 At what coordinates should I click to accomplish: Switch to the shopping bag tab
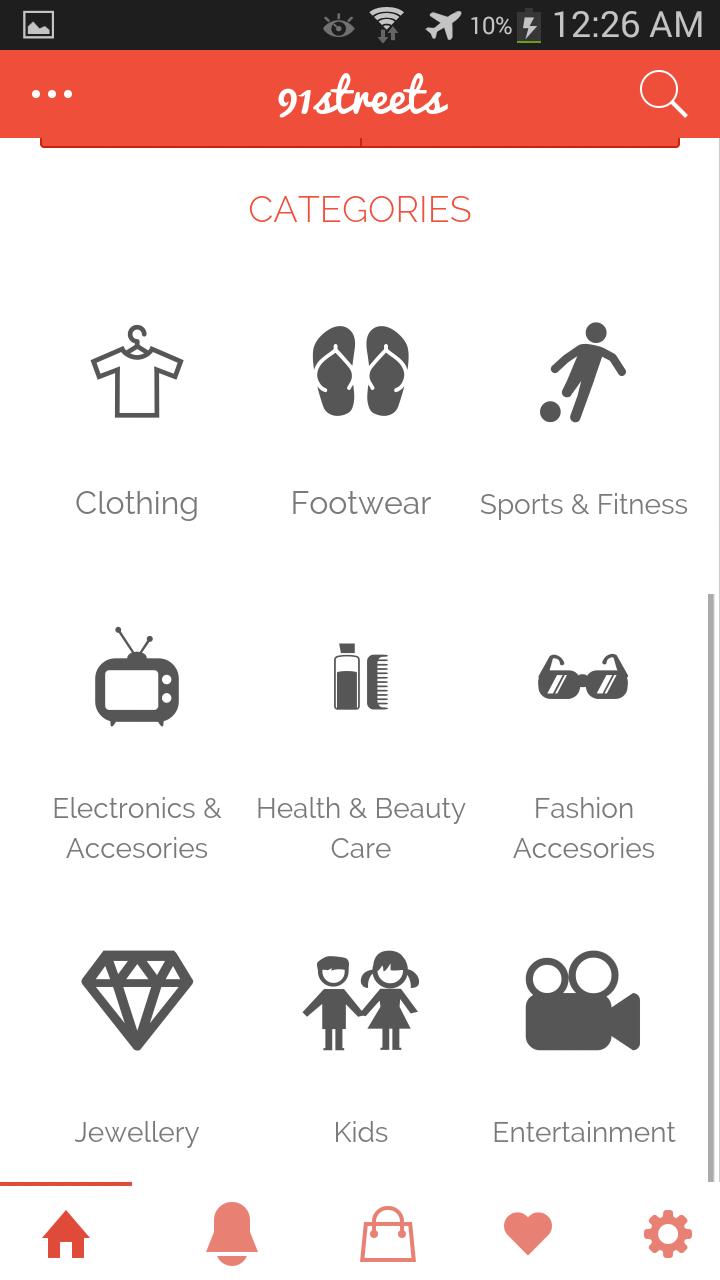pyautogui.click(x=388, y=1234)
